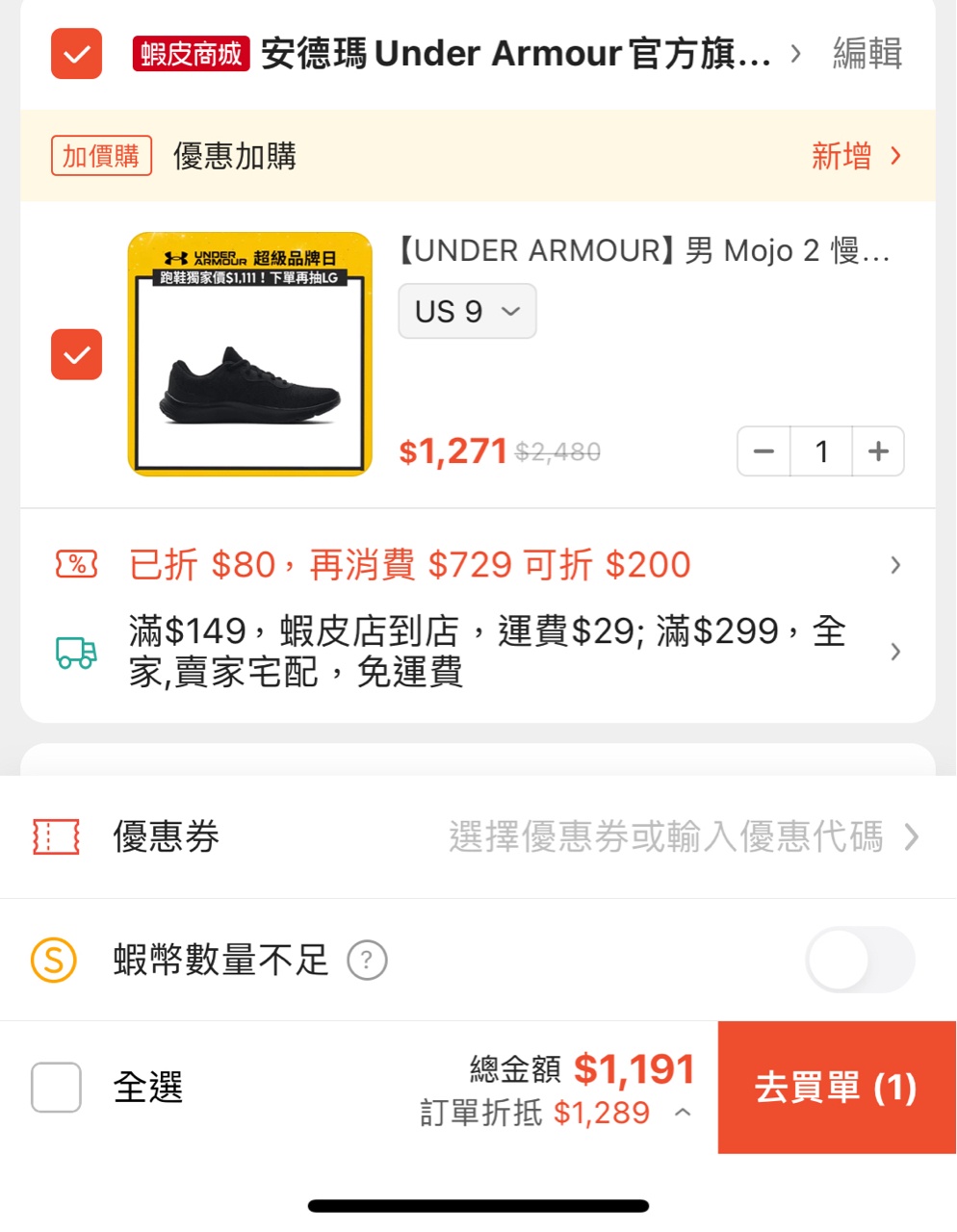
Task: Expand the 訂單折抵 discount breakdown
Action: (x=683, y=1114)
